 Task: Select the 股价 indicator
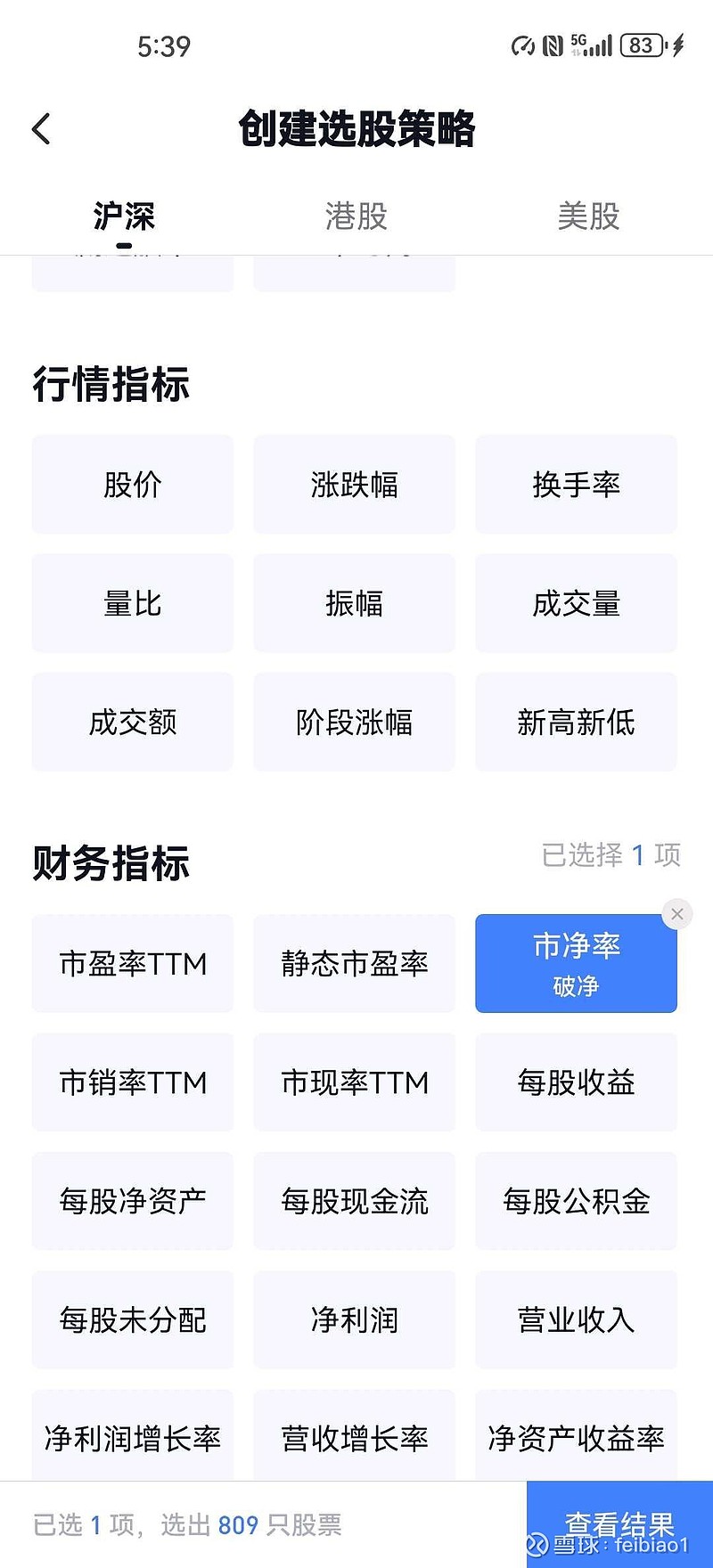tap(132, 485)
